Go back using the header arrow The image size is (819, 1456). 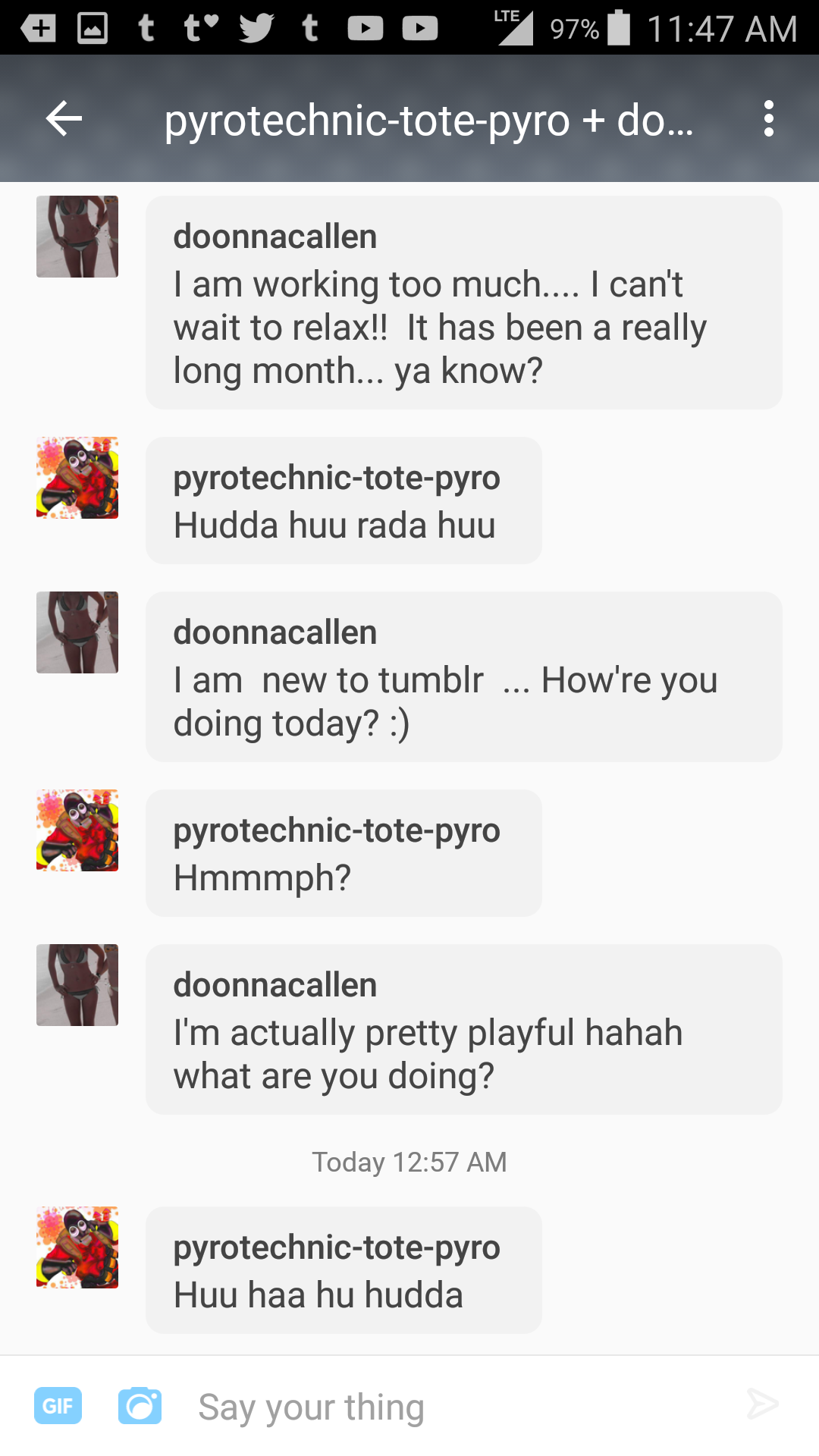[64, 119]
